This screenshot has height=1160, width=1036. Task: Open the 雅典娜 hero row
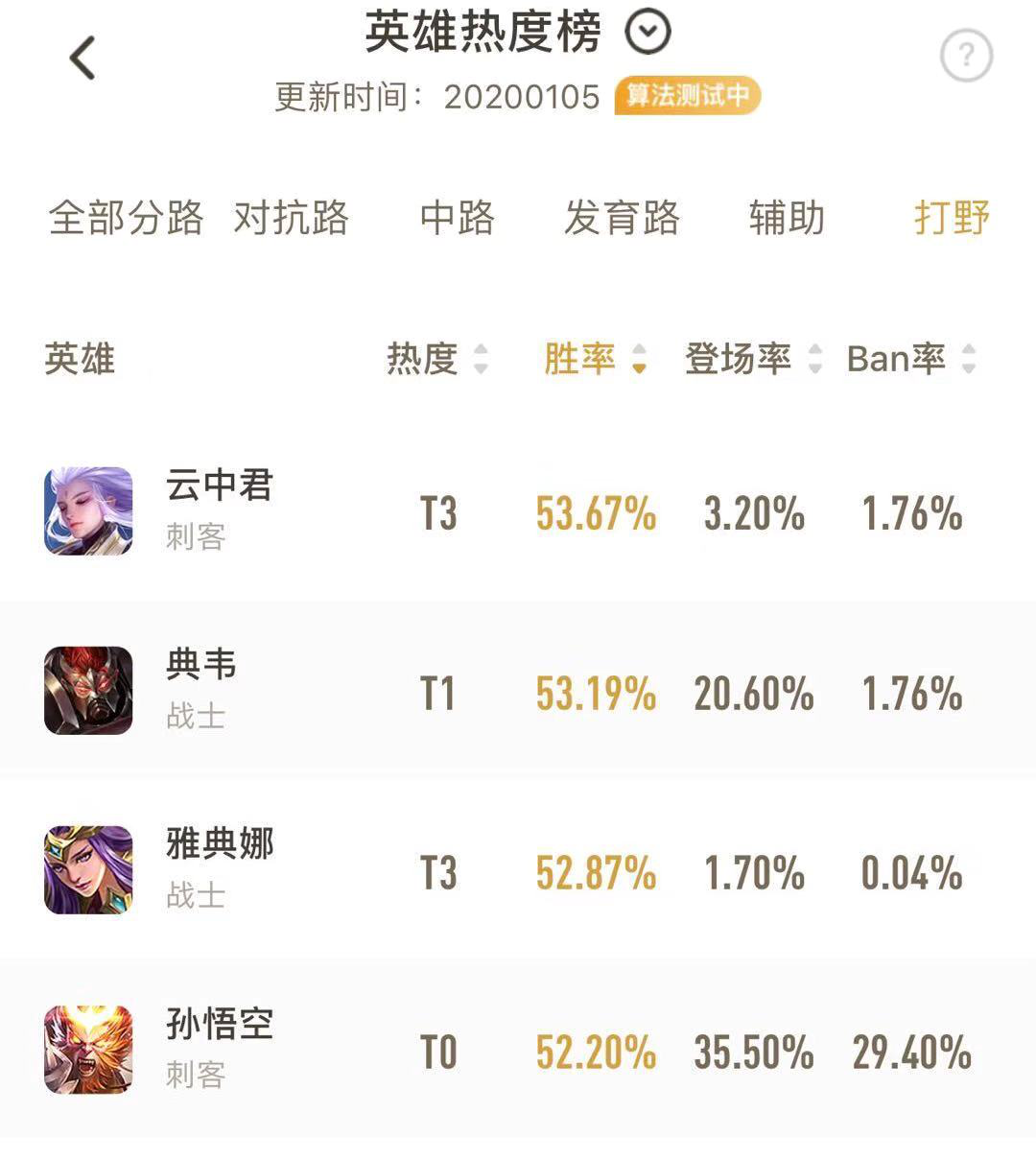coord(220,869)
